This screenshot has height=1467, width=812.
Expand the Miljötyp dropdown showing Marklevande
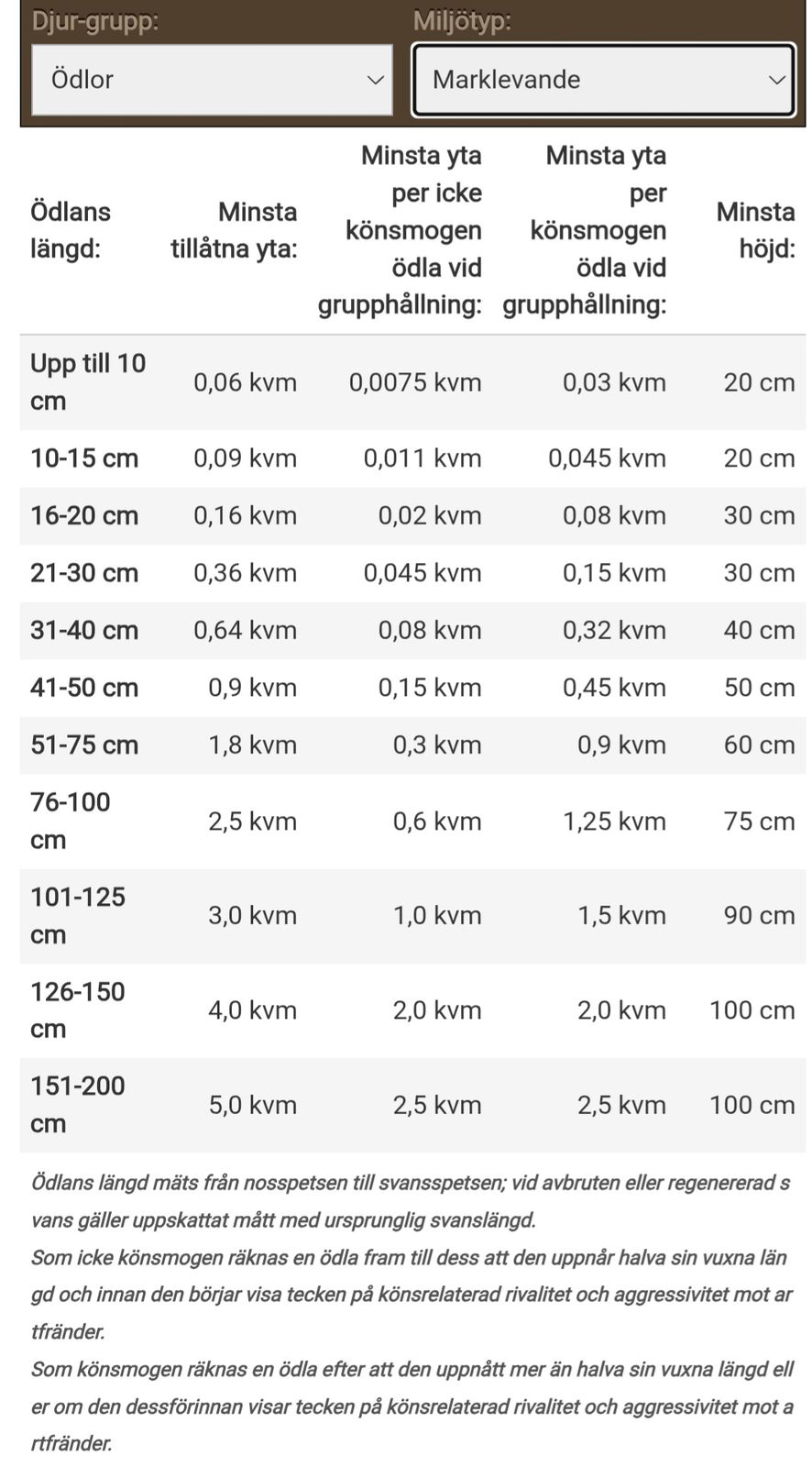(603, 80)
